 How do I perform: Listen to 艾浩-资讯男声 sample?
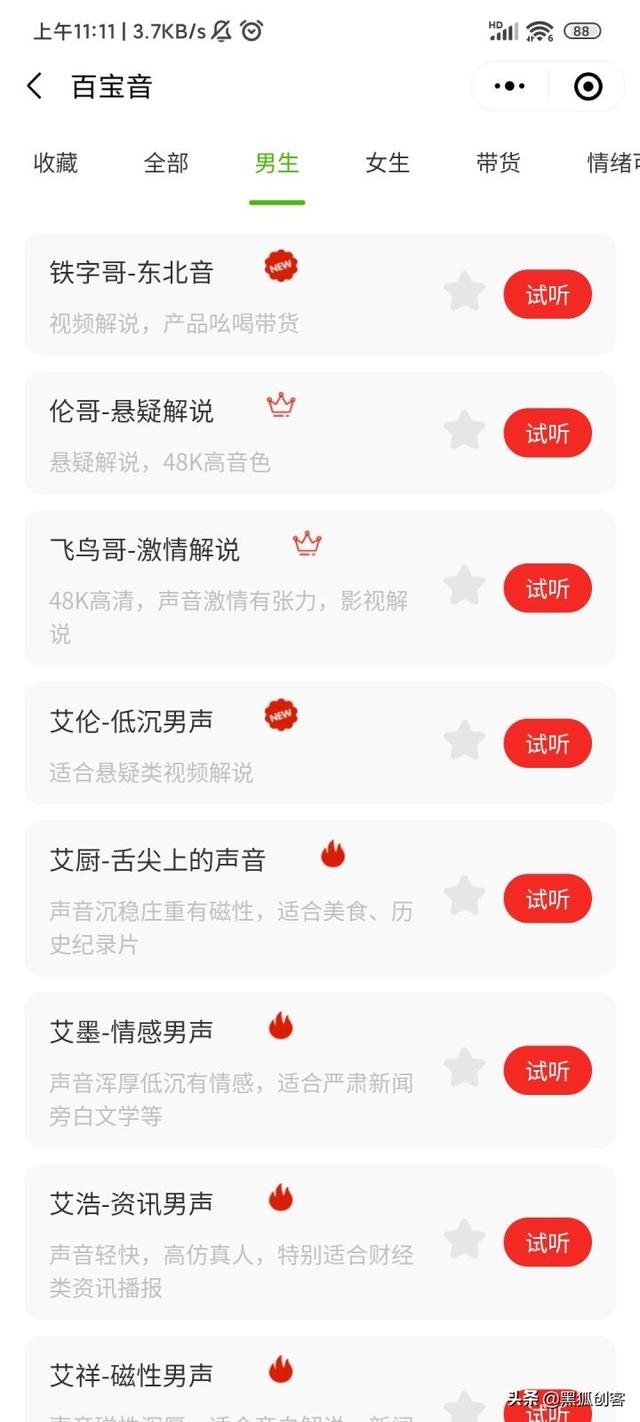(547, 1243)
